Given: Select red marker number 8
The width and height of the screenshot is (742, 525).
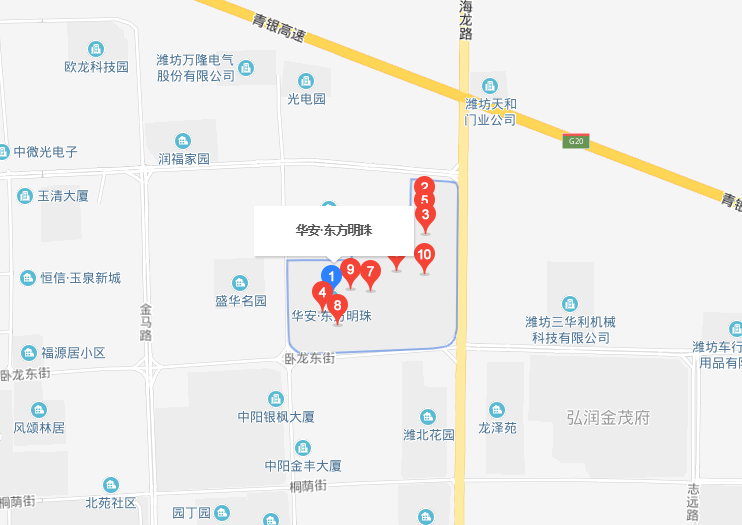Looking at the screenshot, I should [338, 306].
